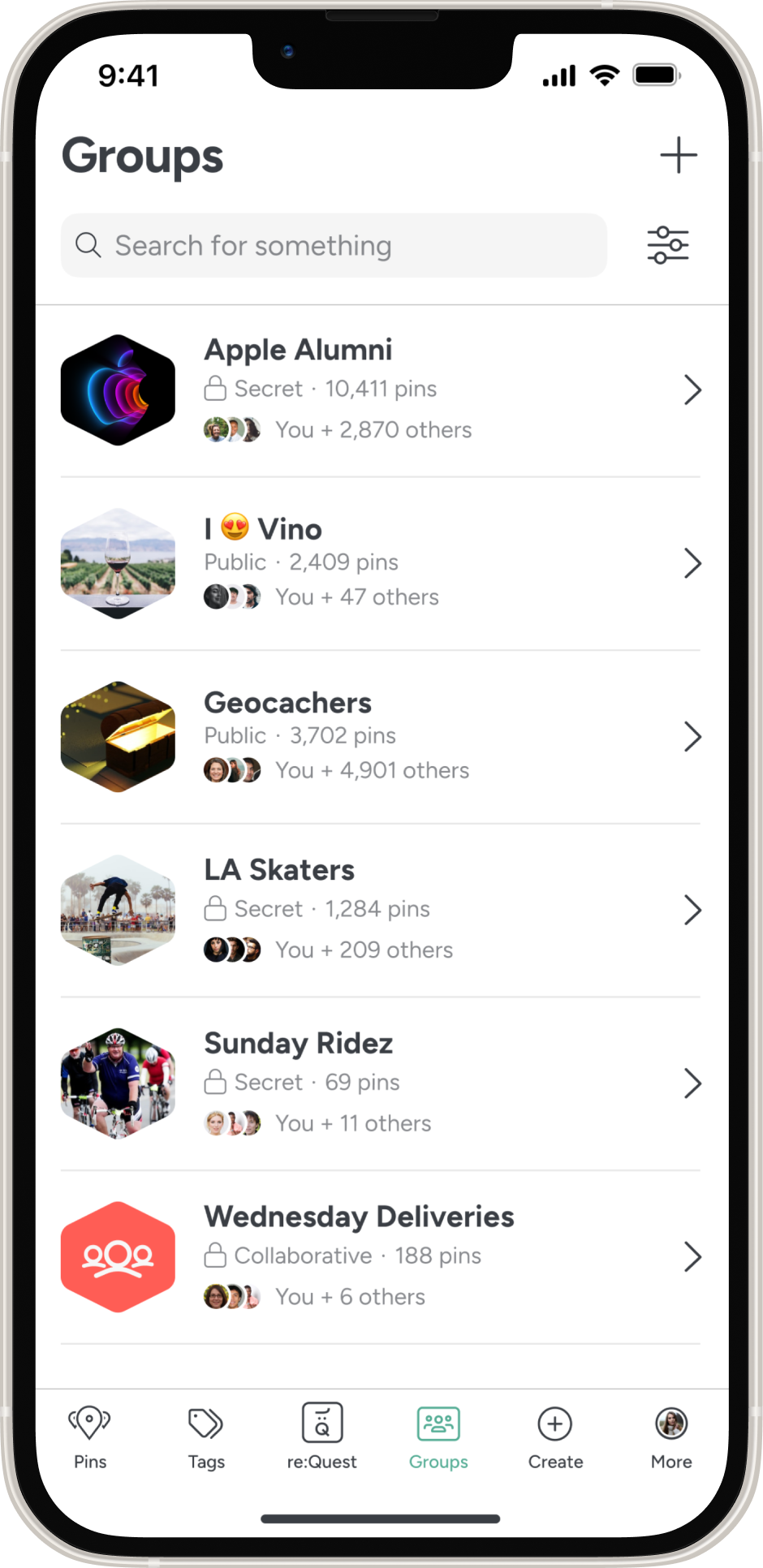Tap the member avatars on Sunday Ridez
Screen dimensions: 763x1568
pyautogui.click(x=232, y=1123)
